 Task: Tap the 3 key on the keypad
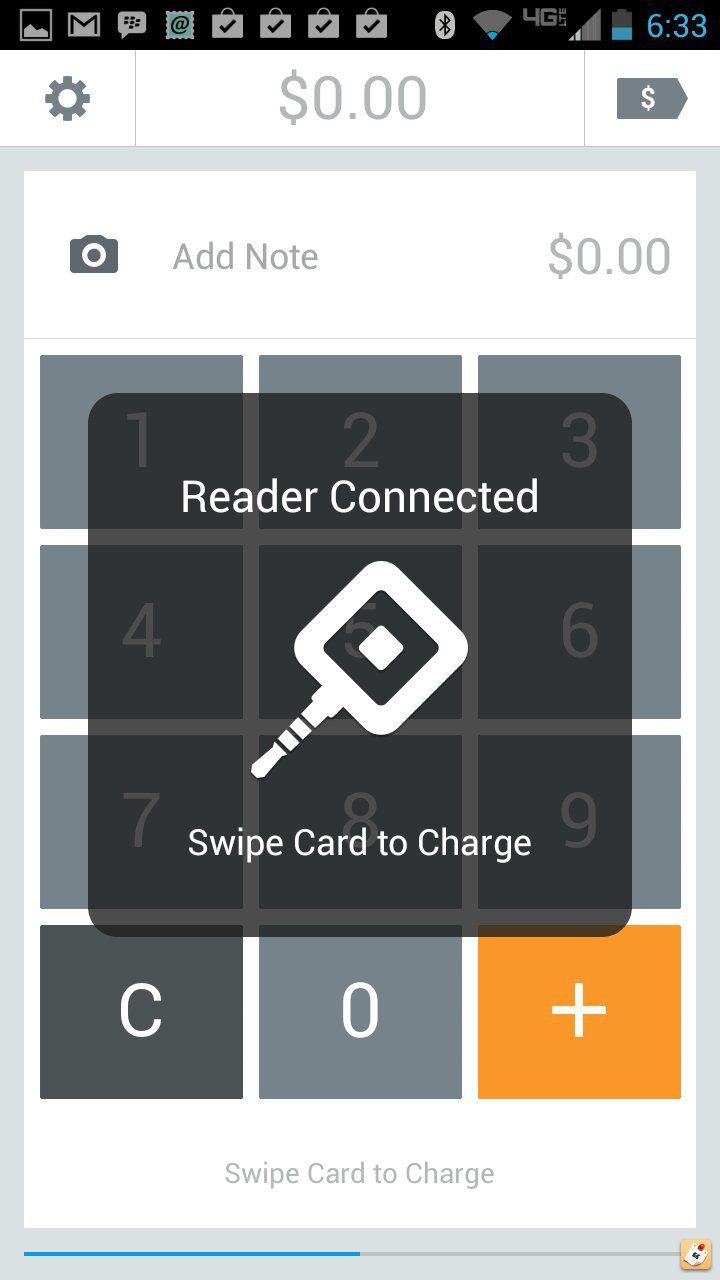click(579, 441)
